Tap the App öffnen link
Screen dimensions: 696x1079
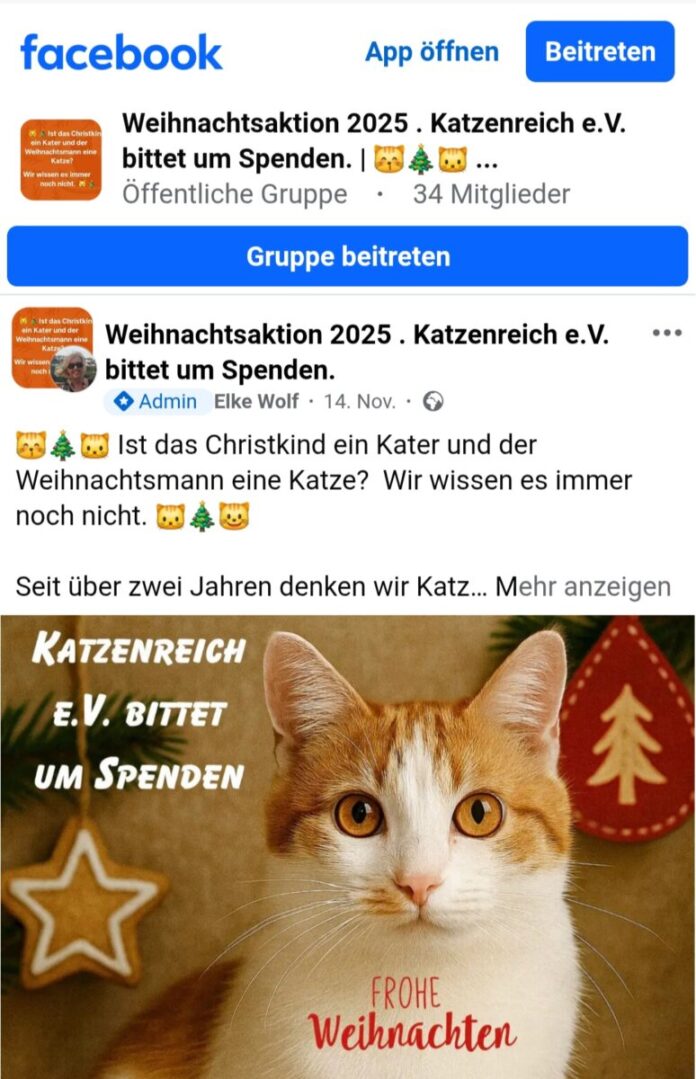[x=431, y=52]
